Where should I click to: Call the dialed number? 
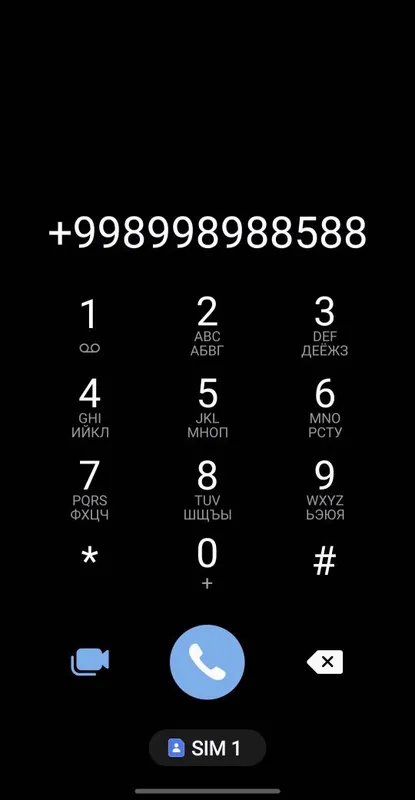click(x=207, y=662)
